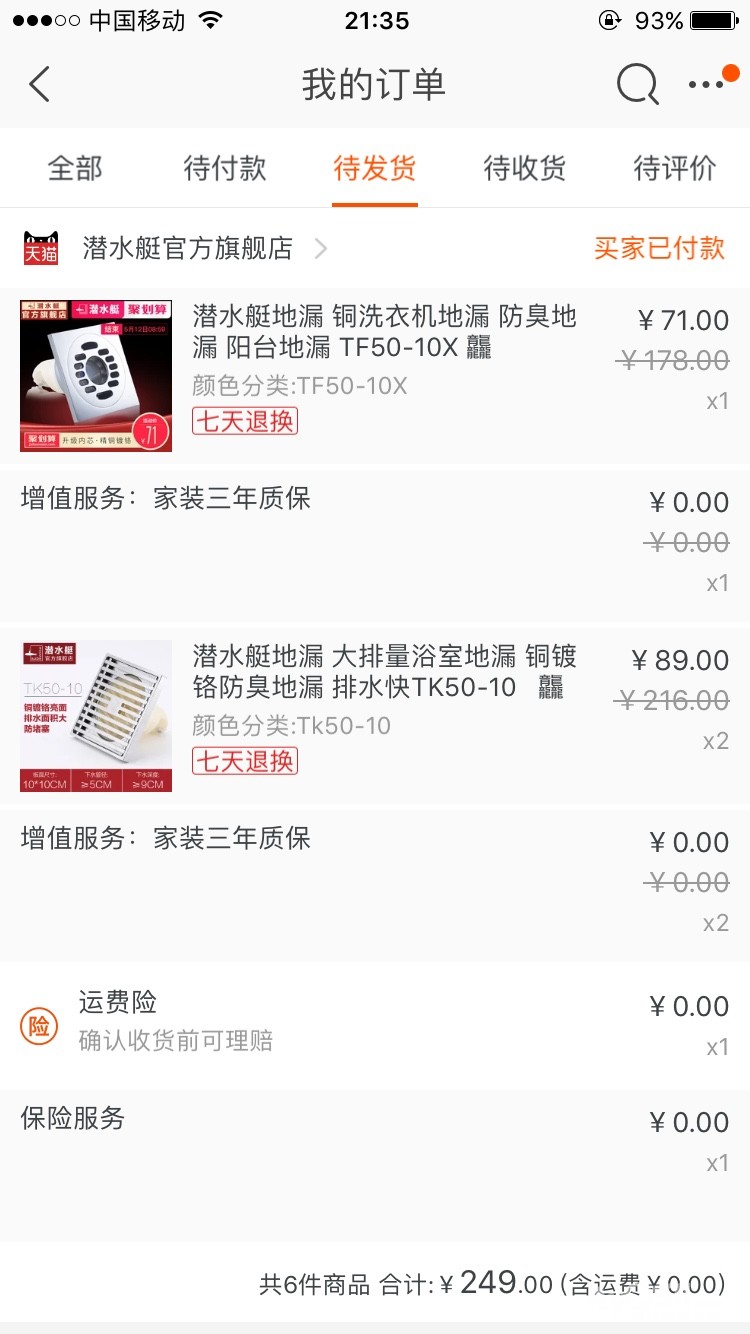Viewport: 750px width, 1334px height.
Task: Switch to the 全部 tab
Action: pyautogui.click(x=75, y=168)
